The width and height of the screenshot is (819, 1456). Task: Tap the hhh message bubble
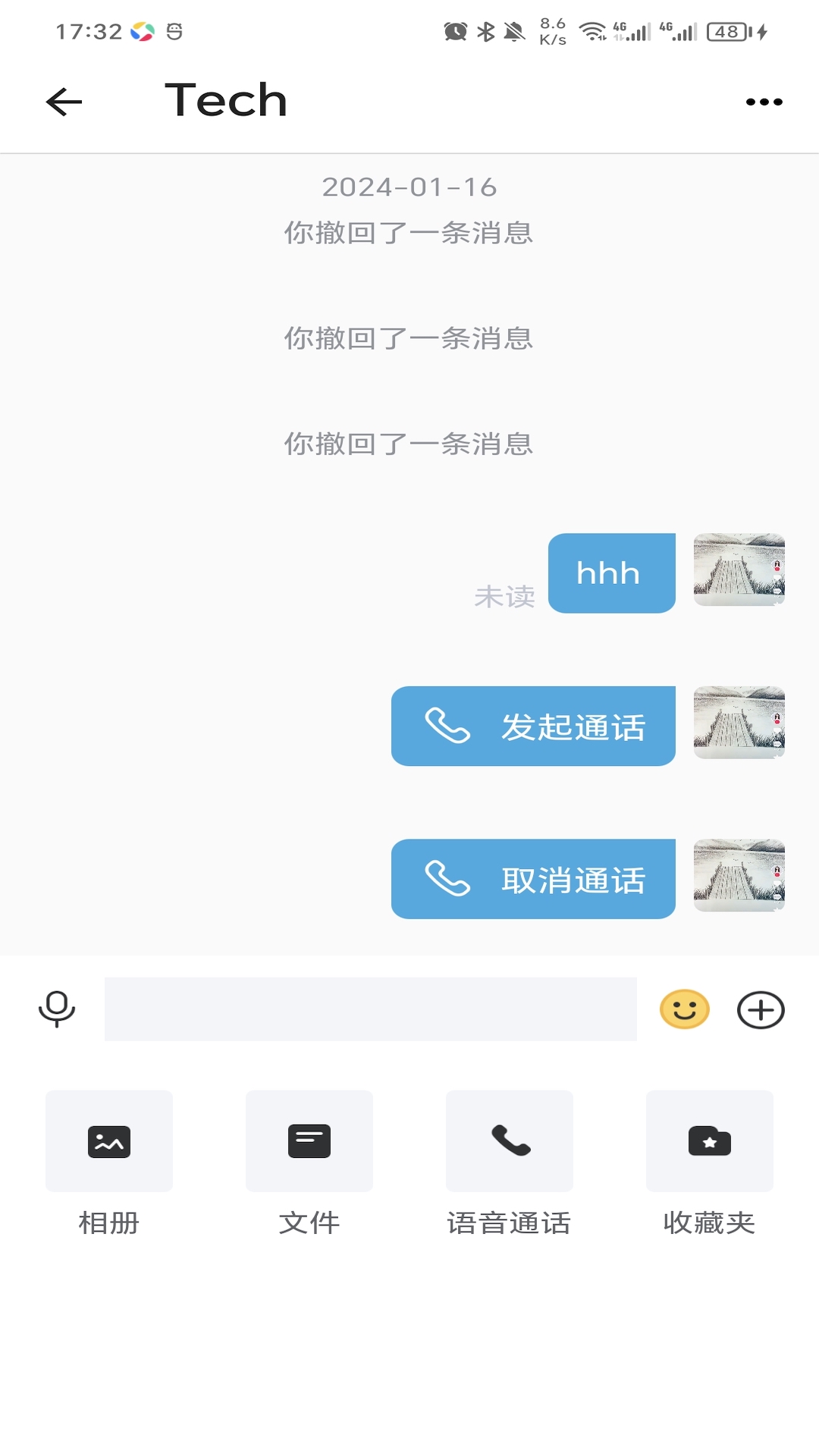pos(611,573)
